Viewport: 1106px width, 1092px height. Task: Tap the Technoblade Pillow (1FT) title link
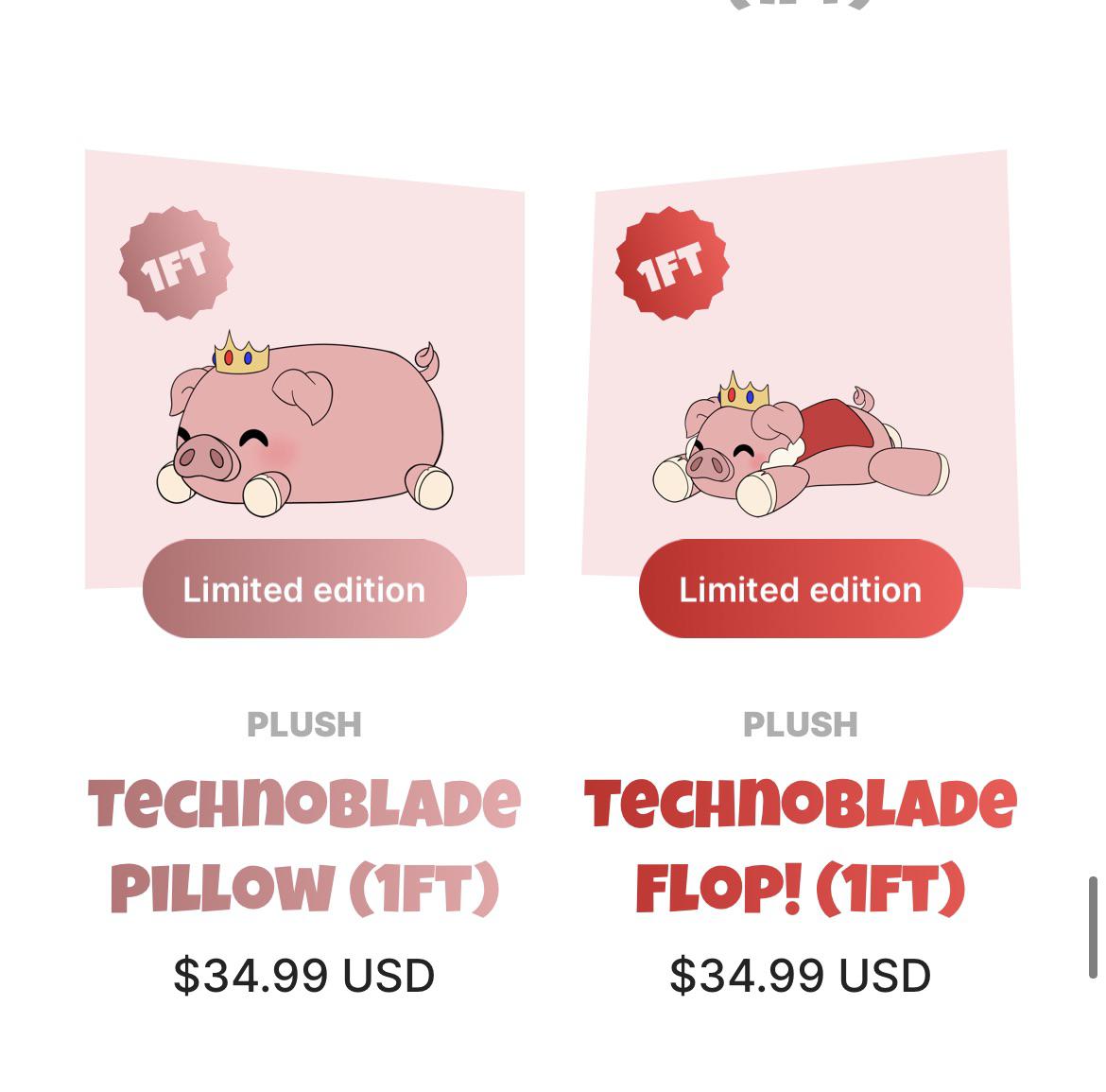[x=304, y=846]
